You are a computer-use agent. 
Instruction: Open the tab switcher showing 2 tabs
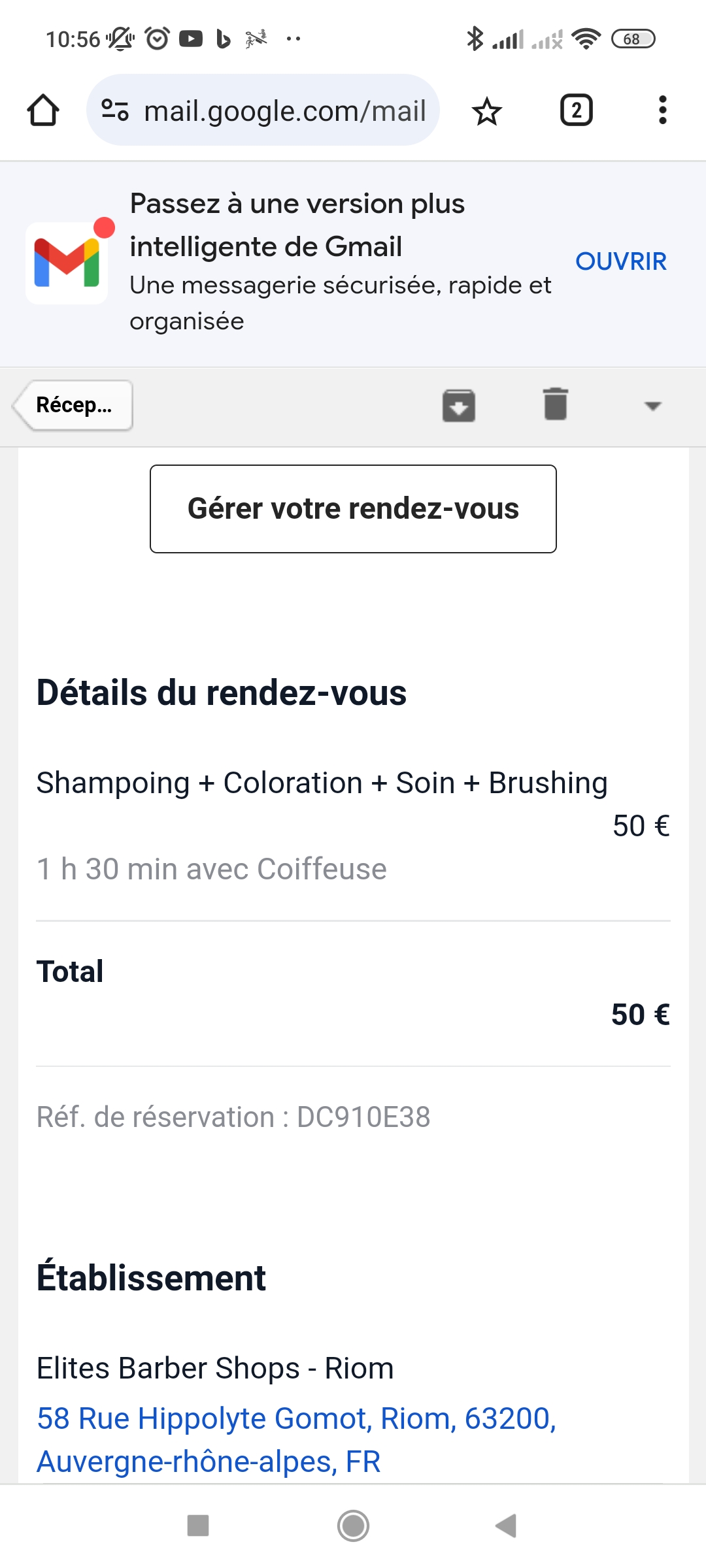(576, 110)
